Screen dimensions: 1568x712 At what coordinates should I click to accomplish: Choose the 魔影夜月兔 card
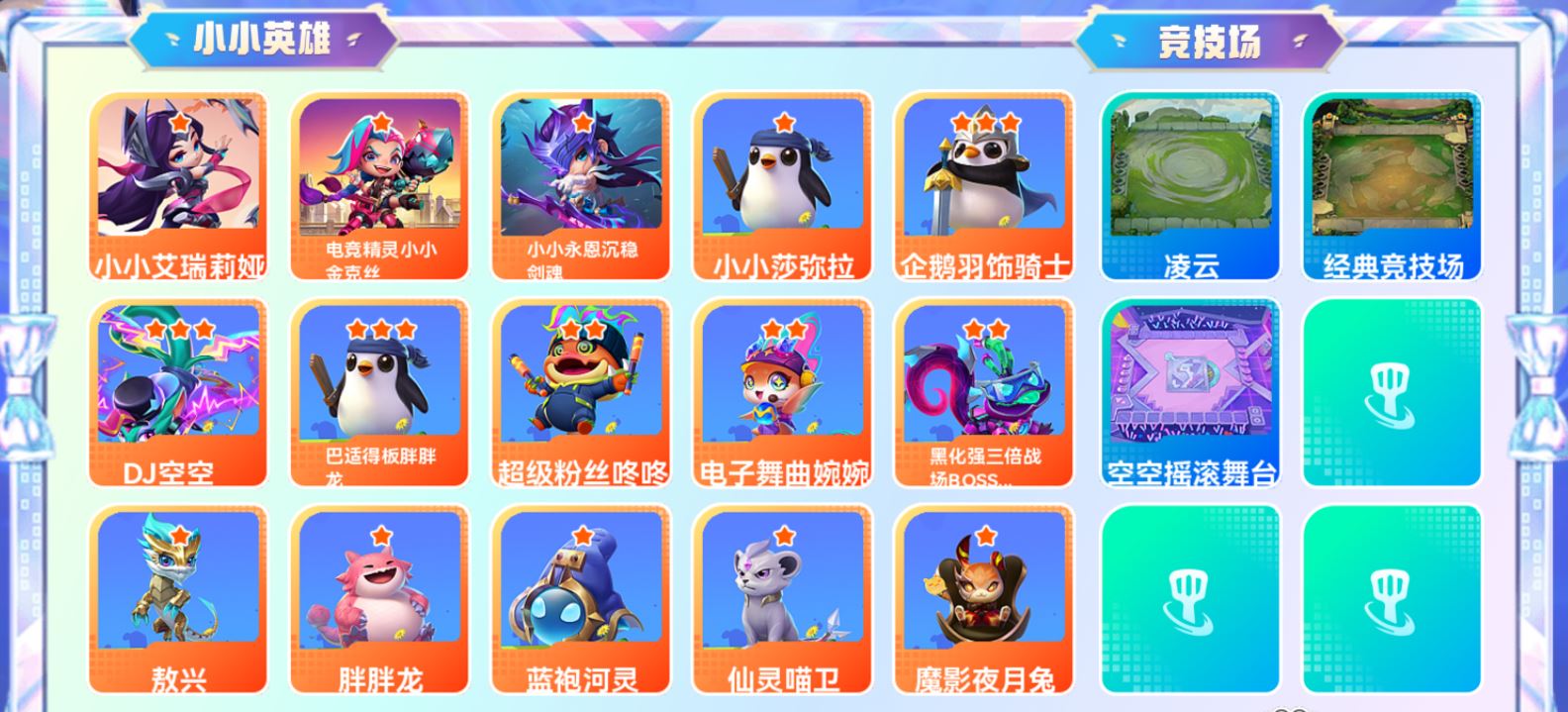[x=984, y=600]
